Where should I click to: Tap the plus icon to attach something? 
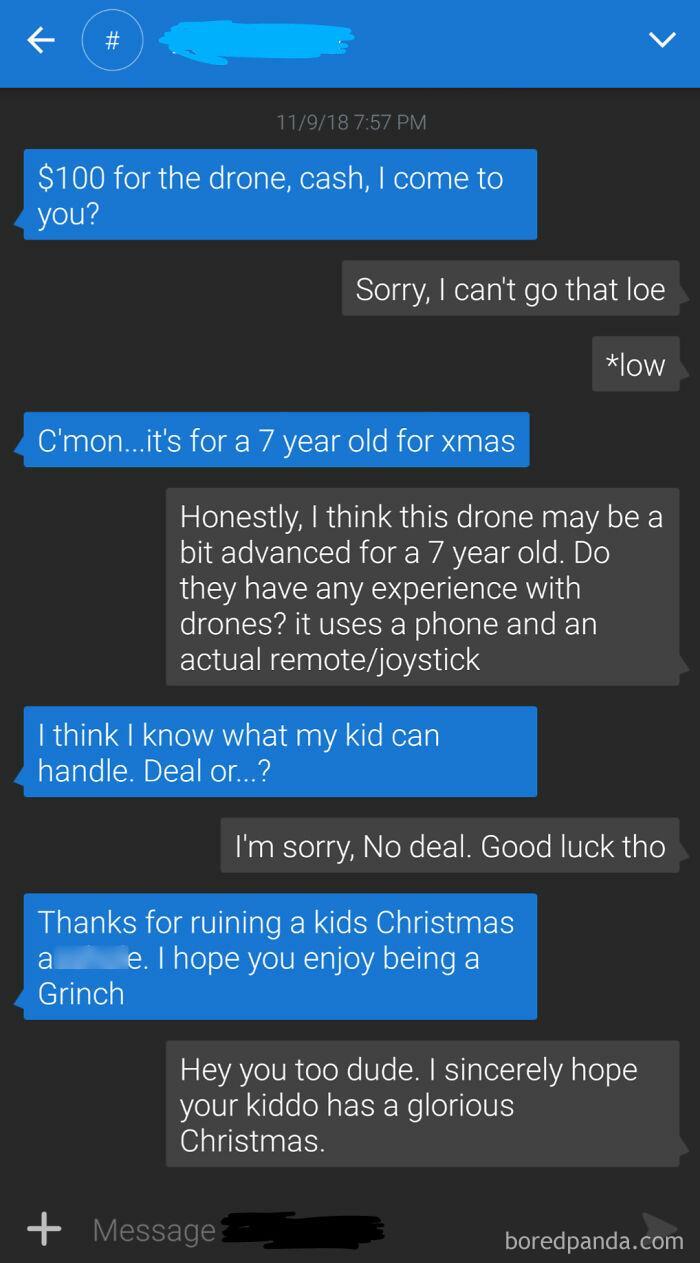(43, 1229)
